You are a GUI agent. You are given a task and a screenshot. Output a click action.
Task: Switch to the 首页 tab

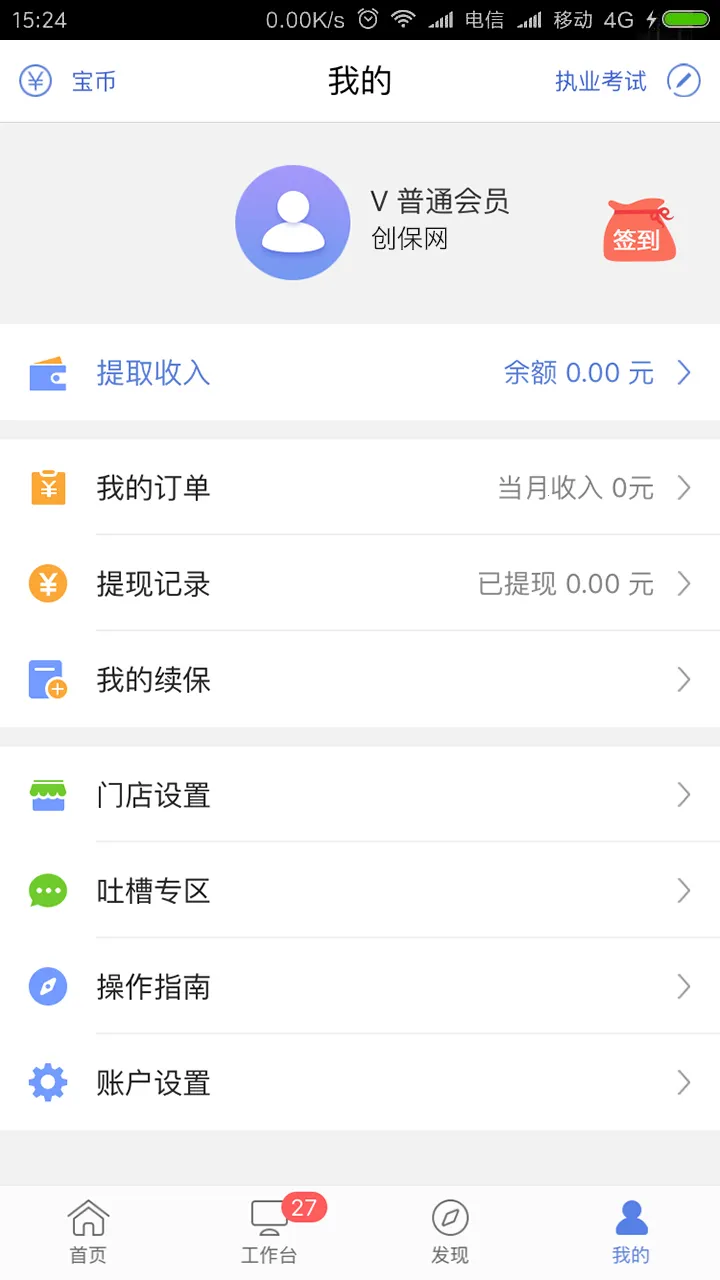(x=88, y=1230)
